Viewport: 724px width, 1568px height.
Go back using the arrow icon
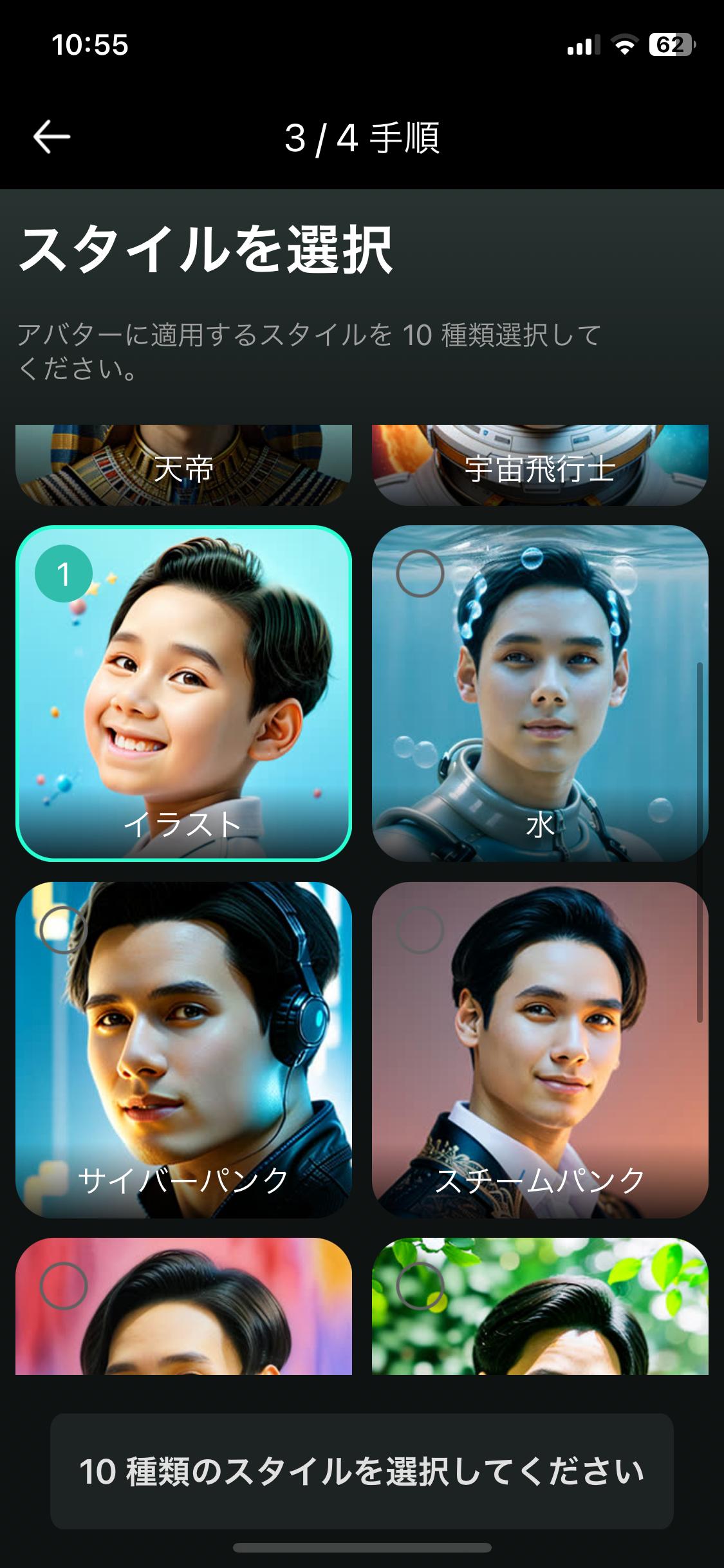click(51, 137)
